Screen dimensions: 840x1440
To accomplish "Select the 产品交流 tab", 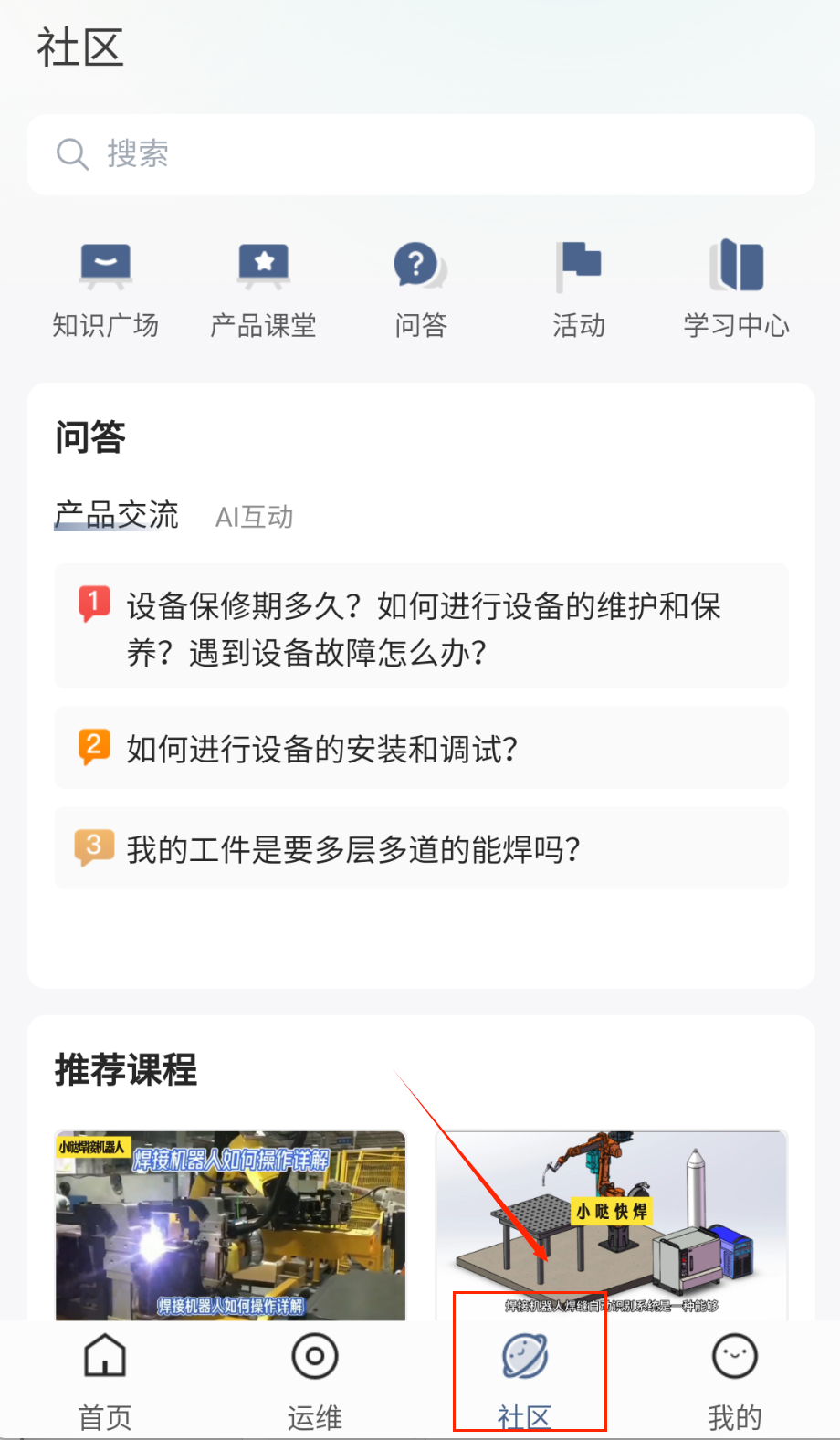I will pos(116,516).
